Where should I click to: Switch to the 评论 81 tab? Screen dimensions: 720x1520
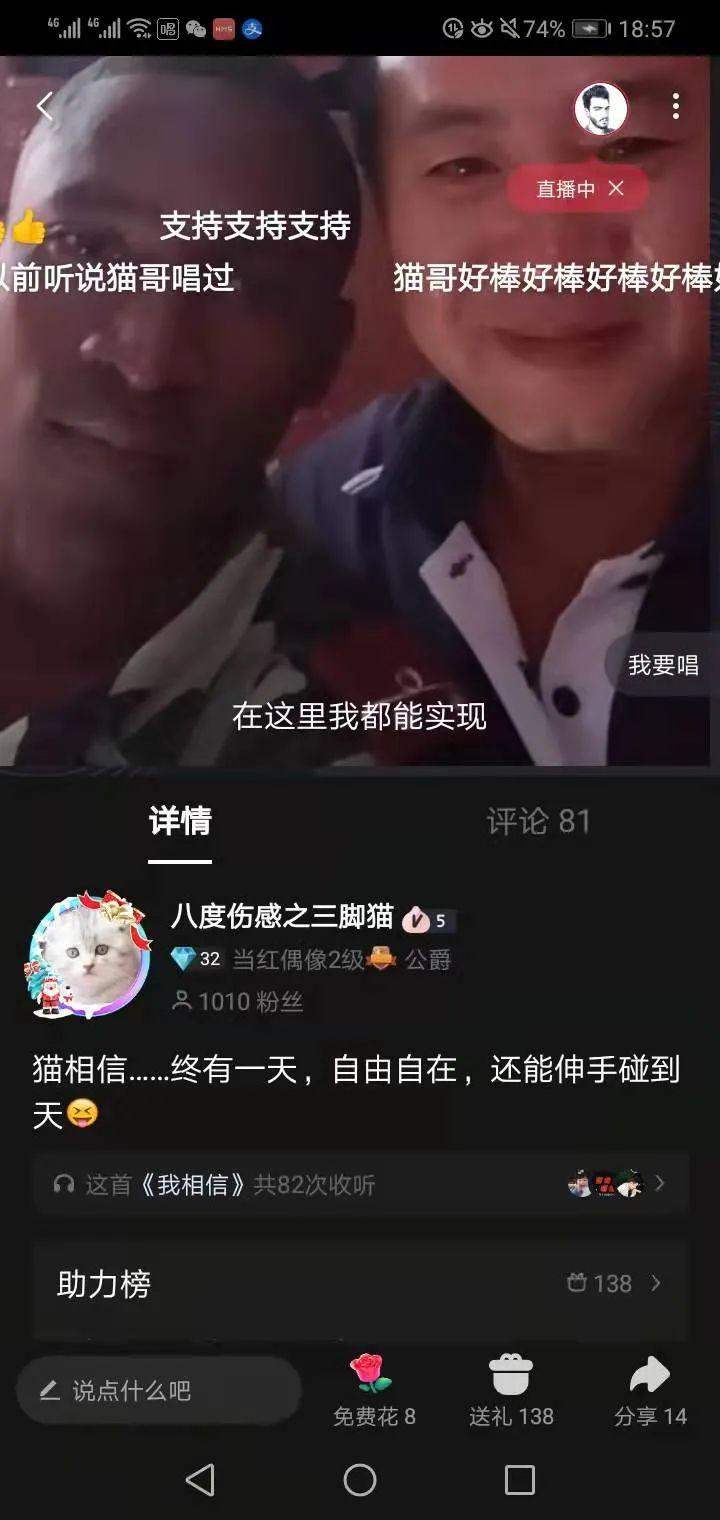pos(538,822)
